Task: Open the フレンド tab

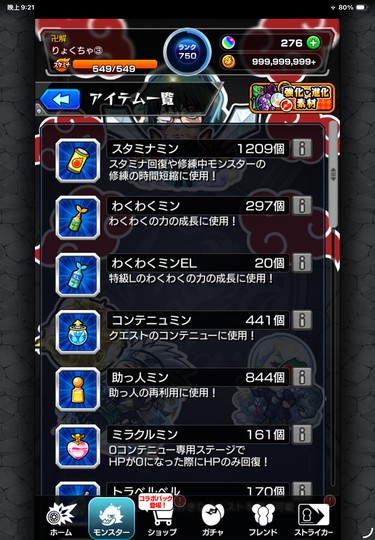Action: coord(262,519)
